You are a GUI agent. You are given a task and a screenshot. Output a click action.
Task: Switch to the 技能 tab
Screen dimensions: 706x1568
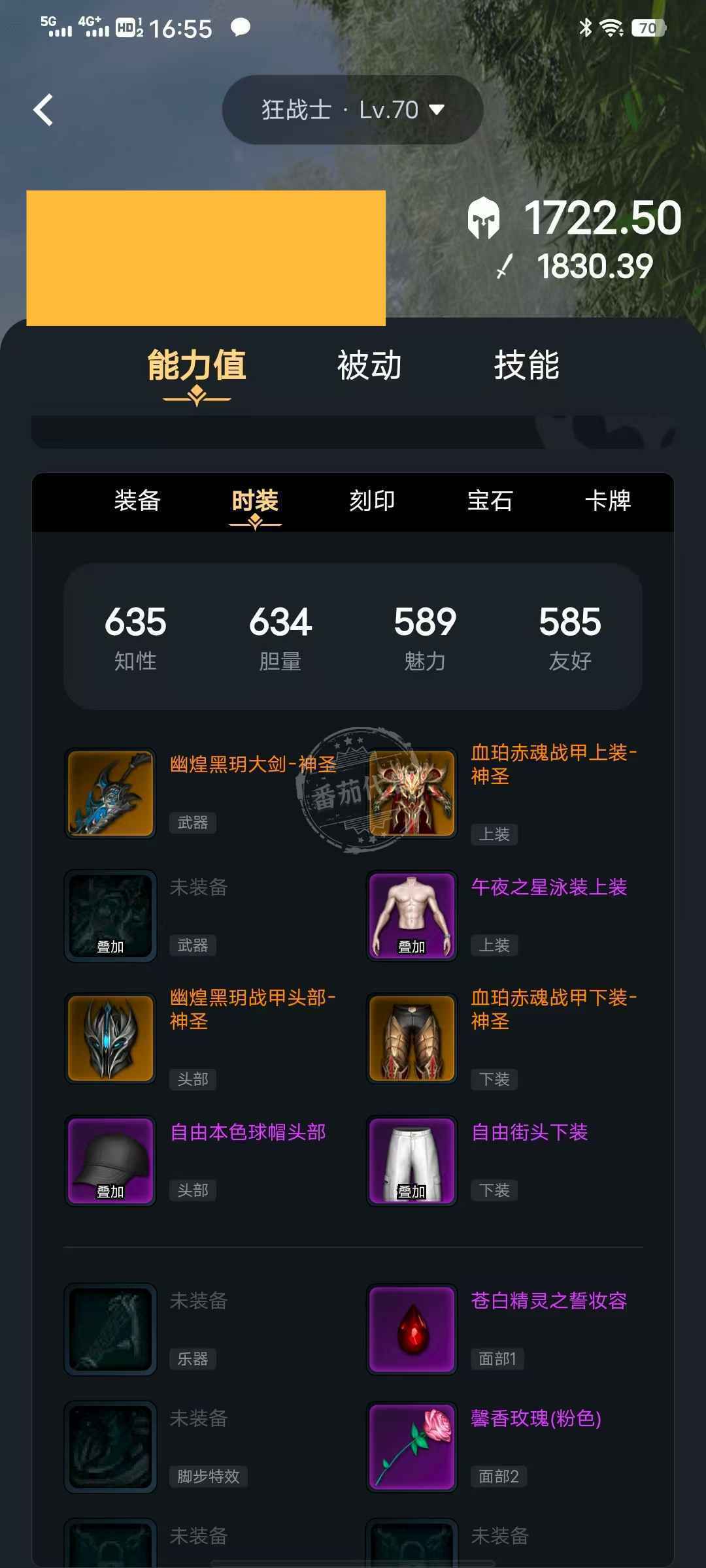click(x=526, y=365)
